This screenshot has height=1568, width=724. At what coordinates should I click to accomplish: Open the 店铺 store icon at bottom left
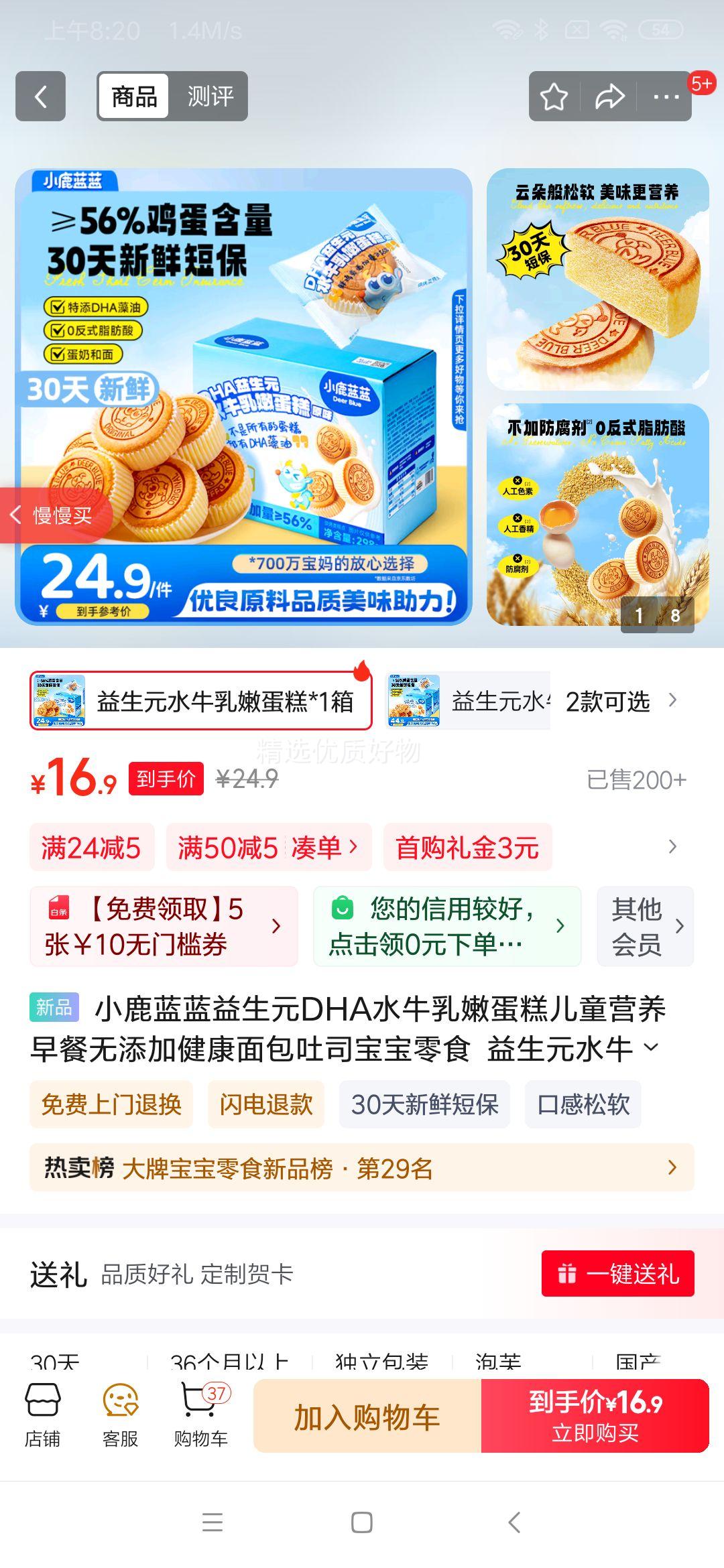[44, 1414]
